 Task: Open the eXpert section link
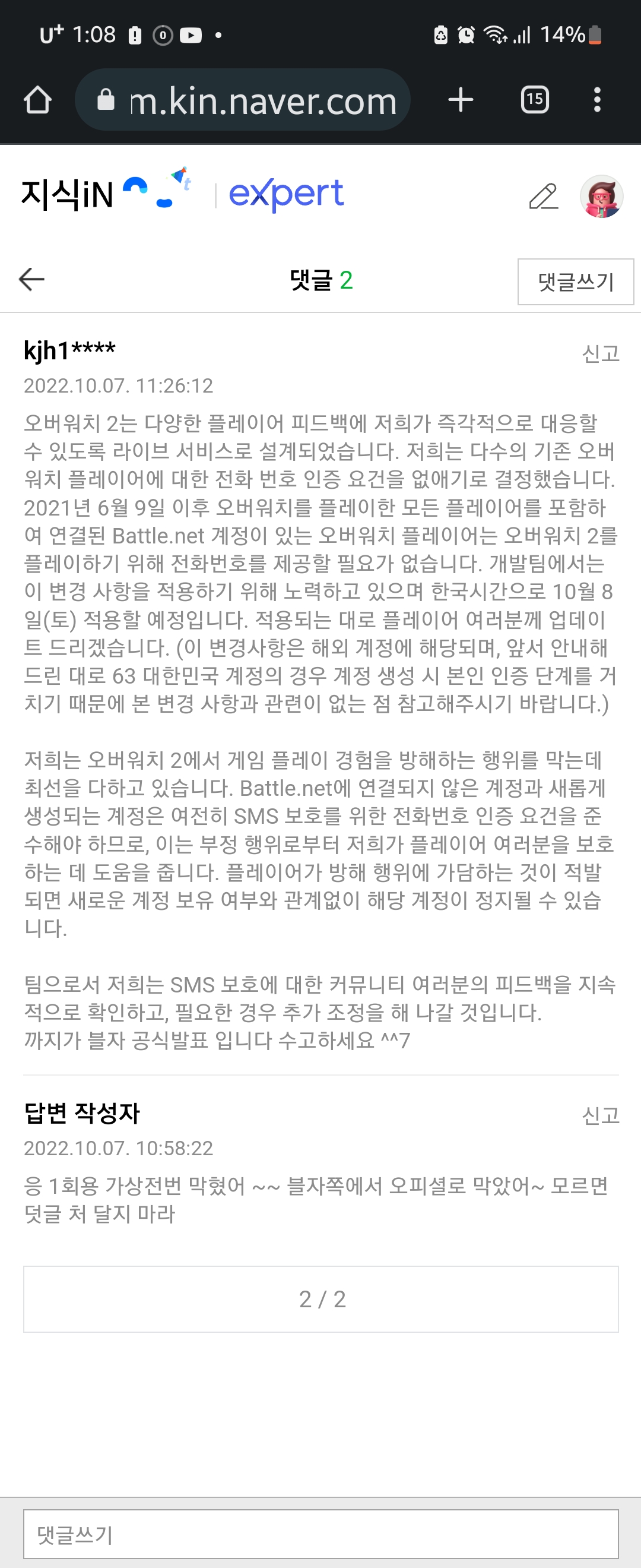(x=286, y=194)
